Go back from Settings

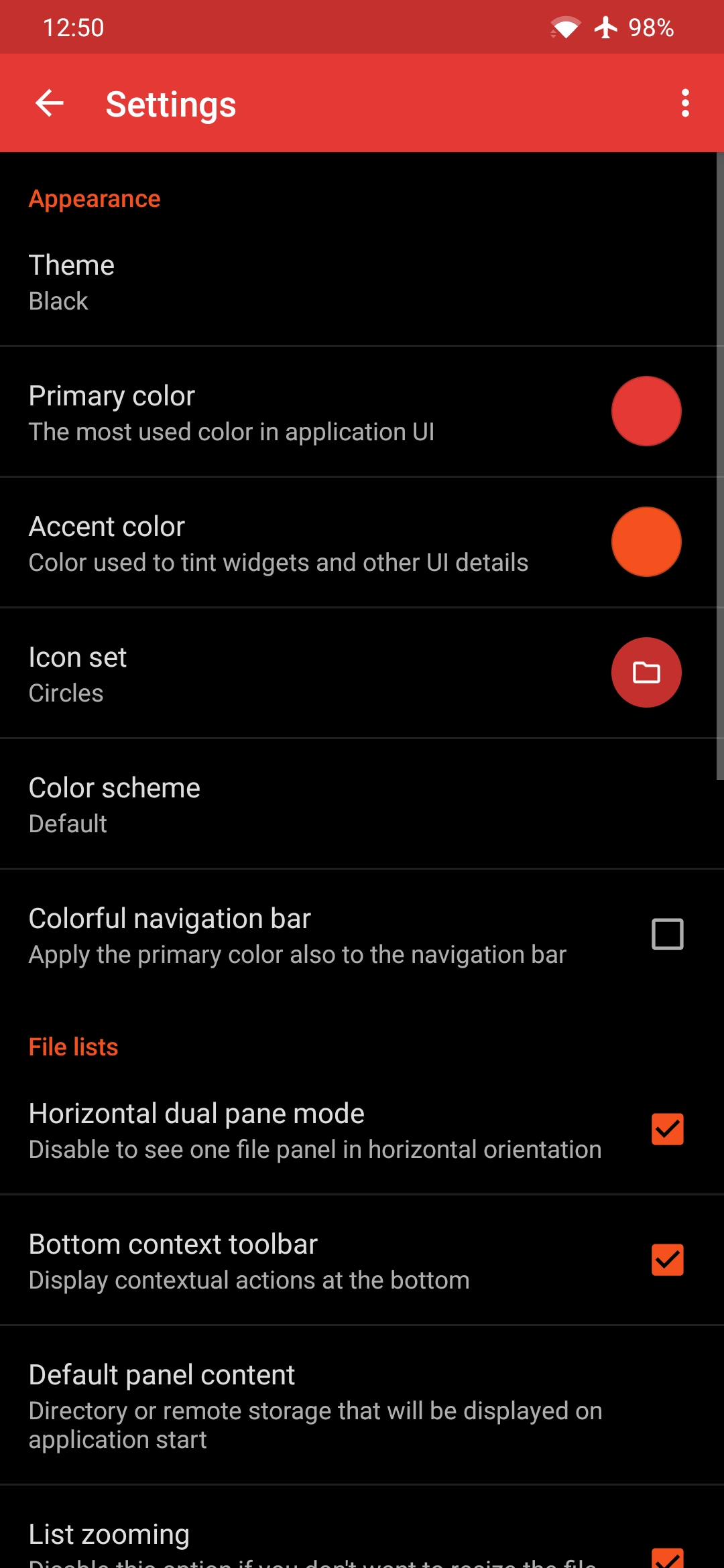tap(49, 103)
